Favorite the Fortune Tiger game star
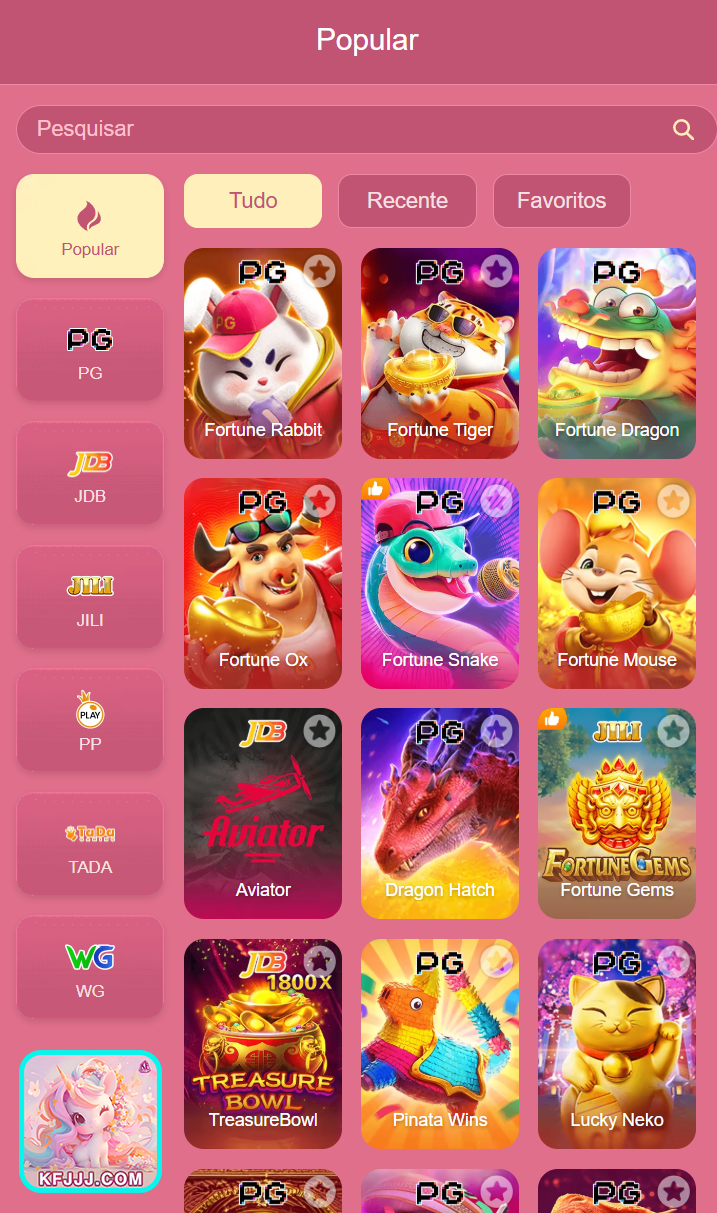This screenshot has width=717, height=1213. [x=497, y=270]
